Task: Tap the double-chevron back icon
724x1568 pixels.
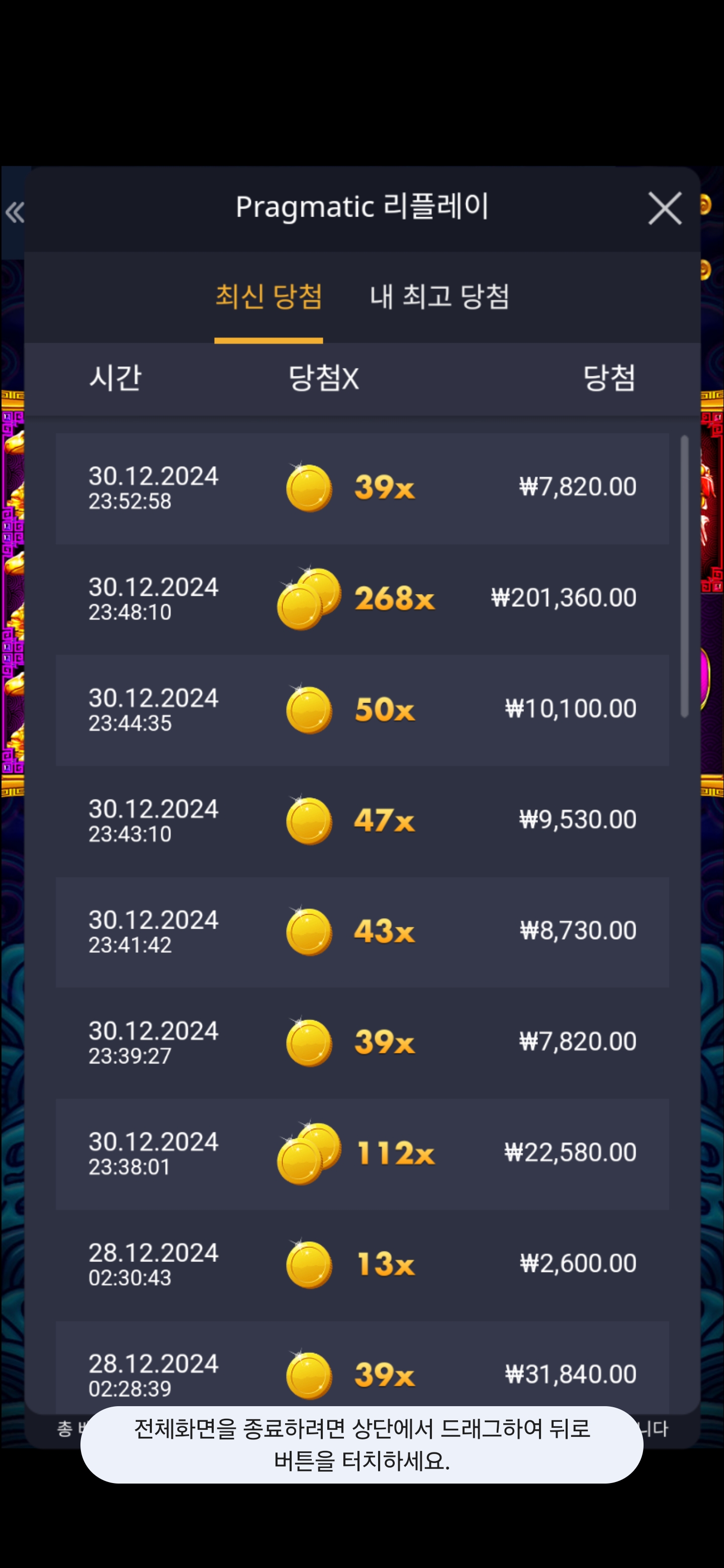Action: [14, 213]
